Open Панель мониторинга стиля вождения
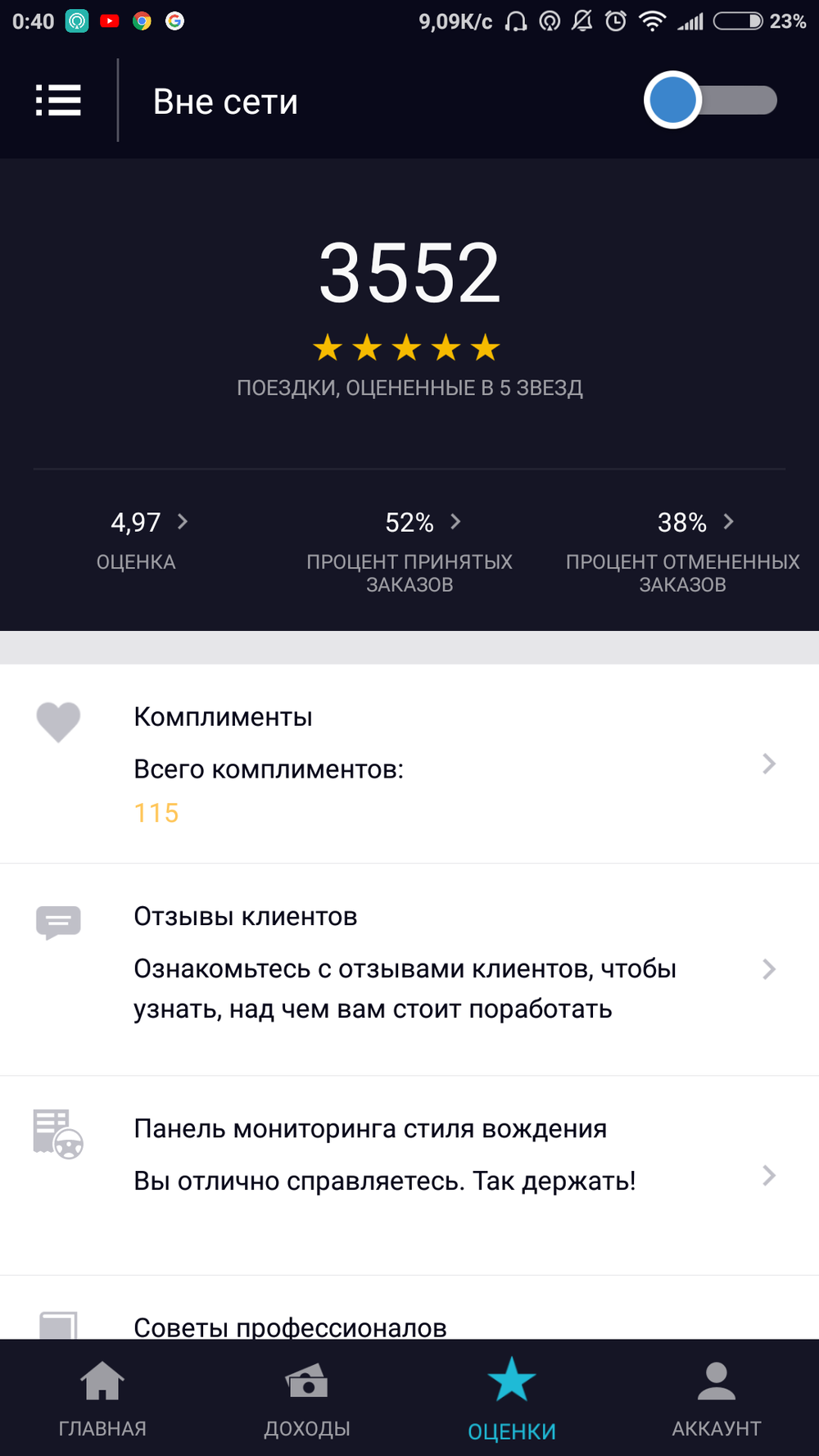 click(x=409, y=1175)
